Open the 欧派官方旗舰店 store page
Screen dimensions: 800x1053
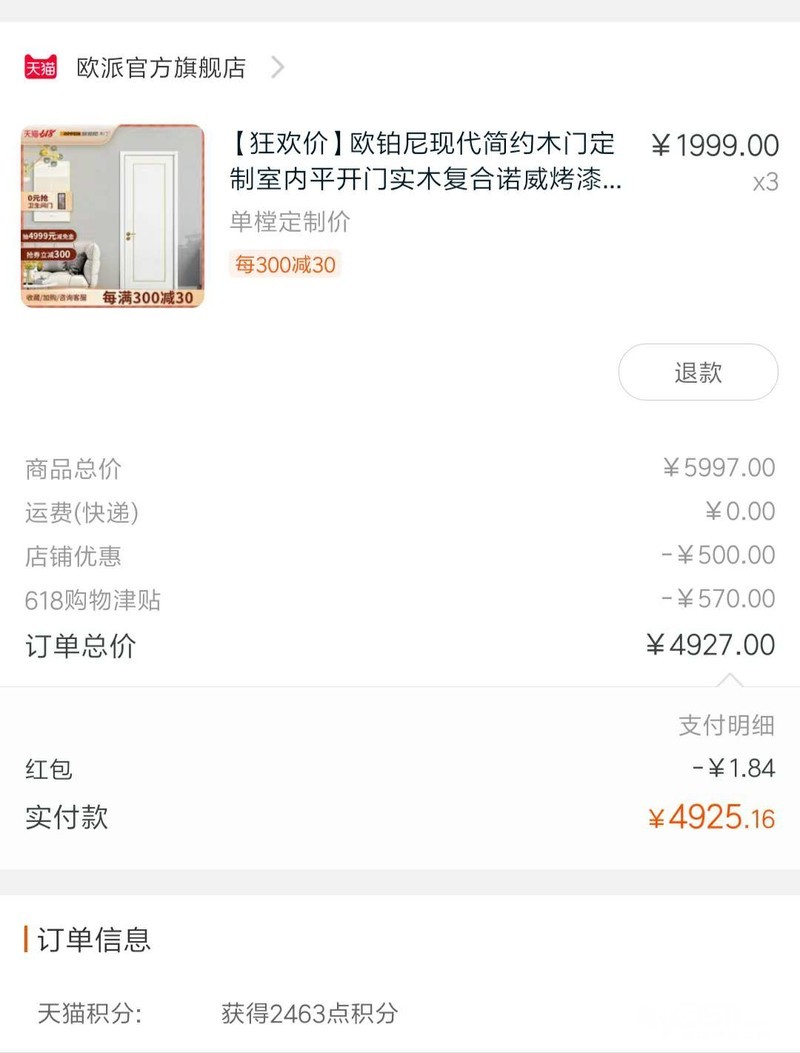click(x=161, y=68)
